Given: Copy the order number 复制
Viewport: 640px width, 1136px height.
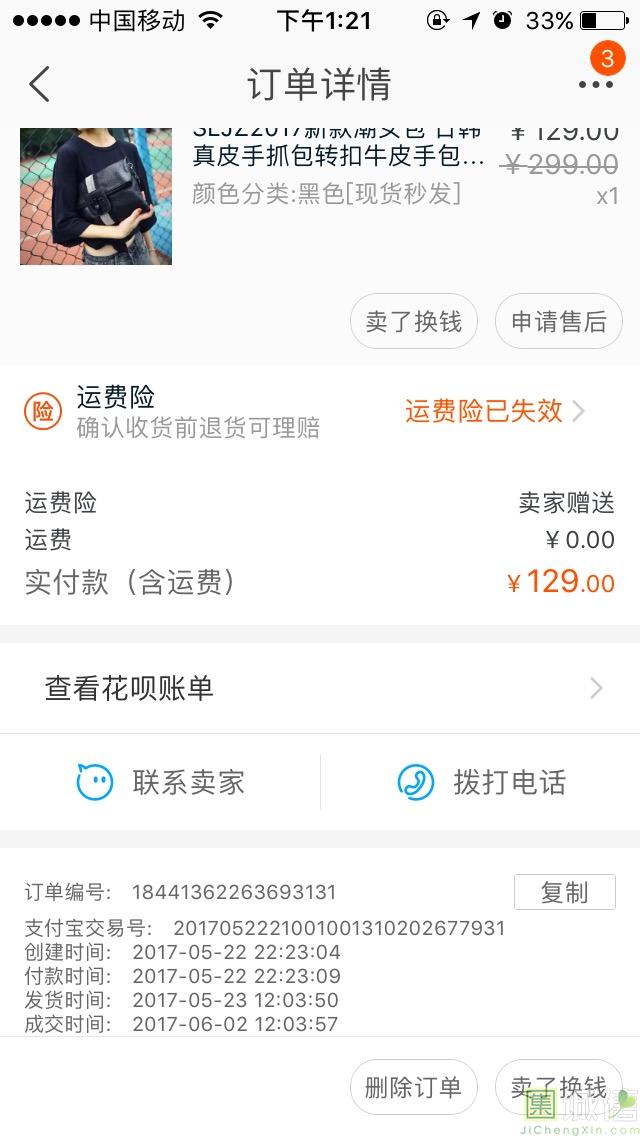Looking at the screenshot, I should [564, 892].
